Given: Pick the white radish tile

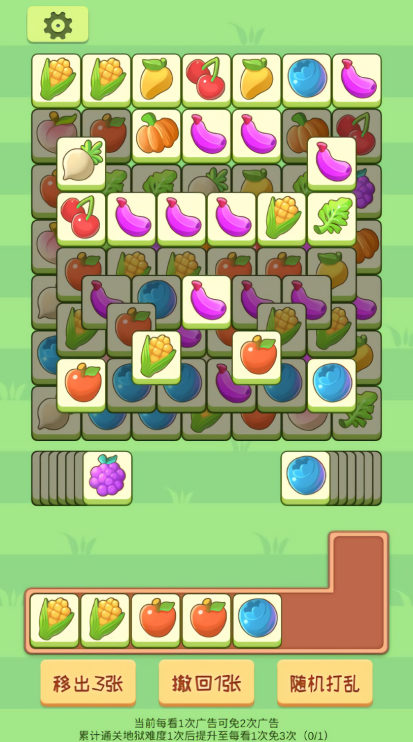Looking at the screenshot, I should click(81, 164).
